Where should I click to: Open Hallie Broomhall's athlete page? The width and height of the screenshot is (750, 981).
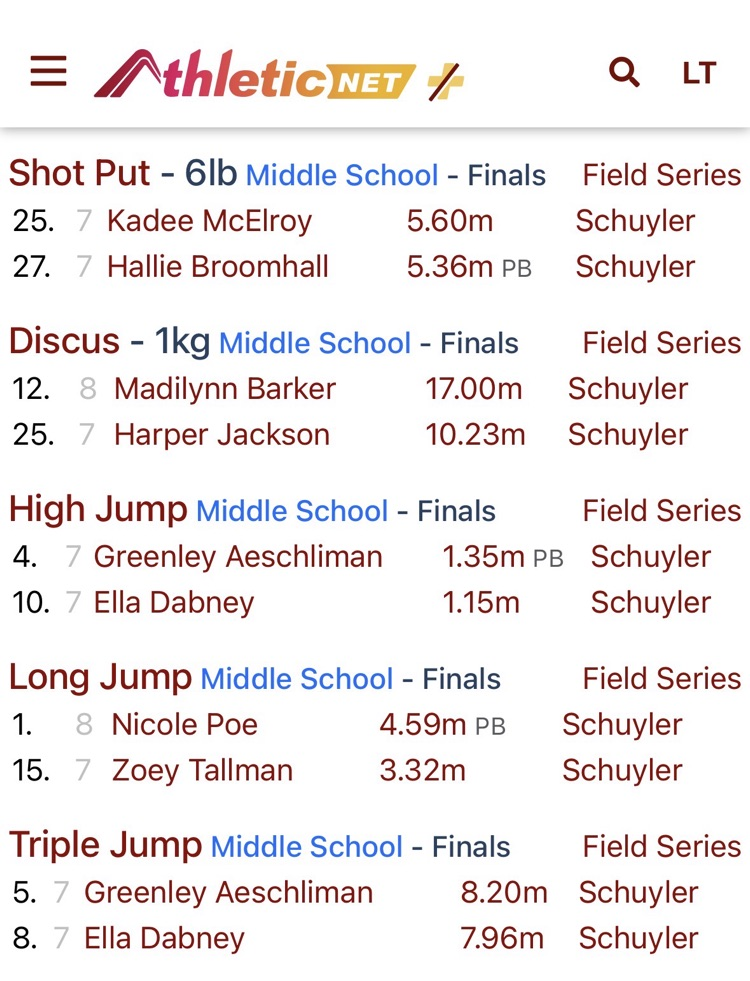(217, 267)
